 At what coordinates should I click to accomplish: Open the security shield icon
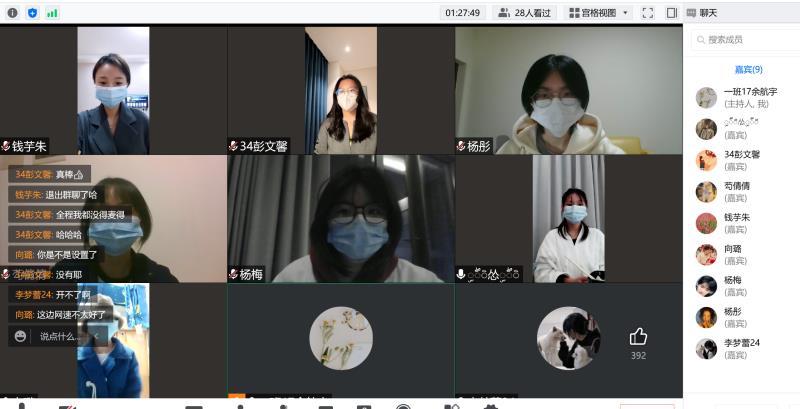pos(32,12)
